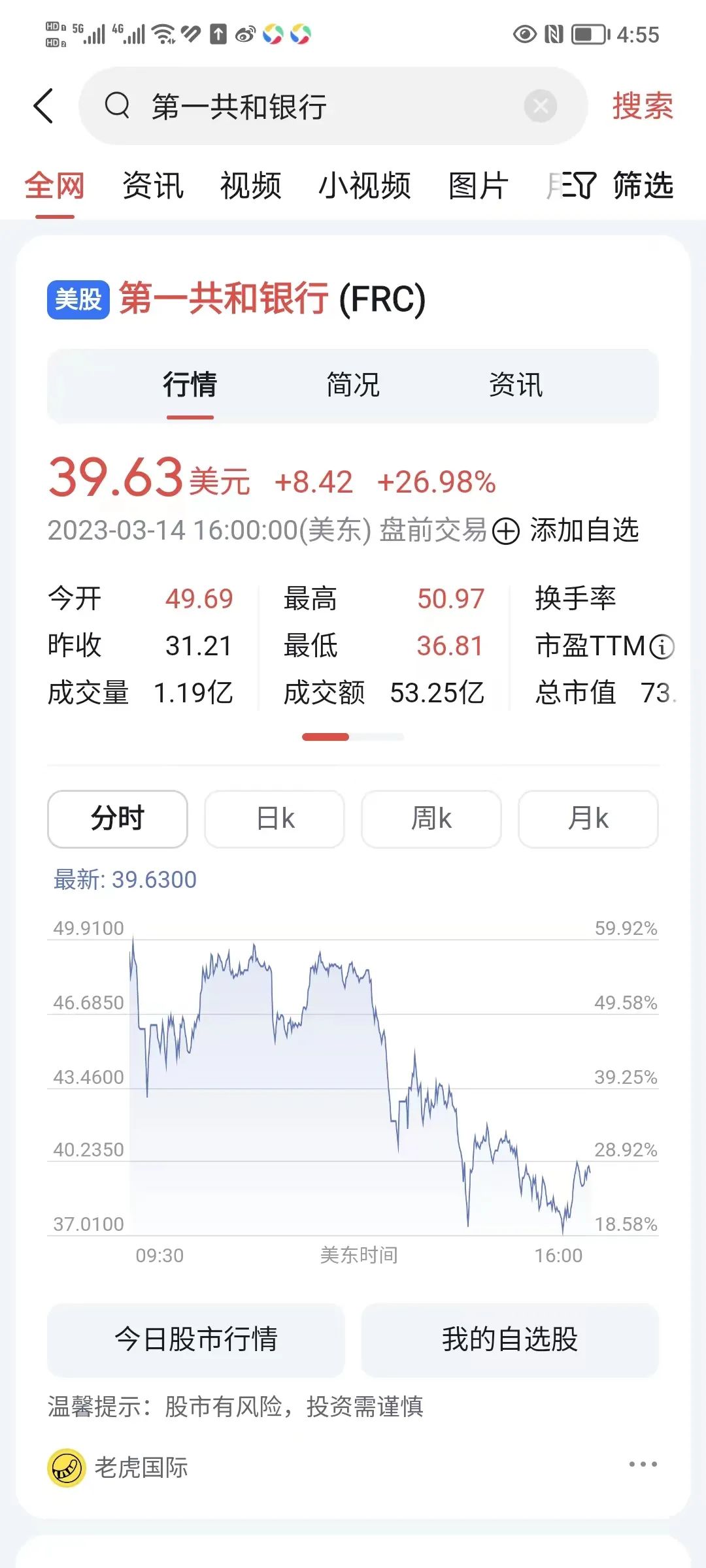Switch to the 视频 tab

(x=250, y=186)
